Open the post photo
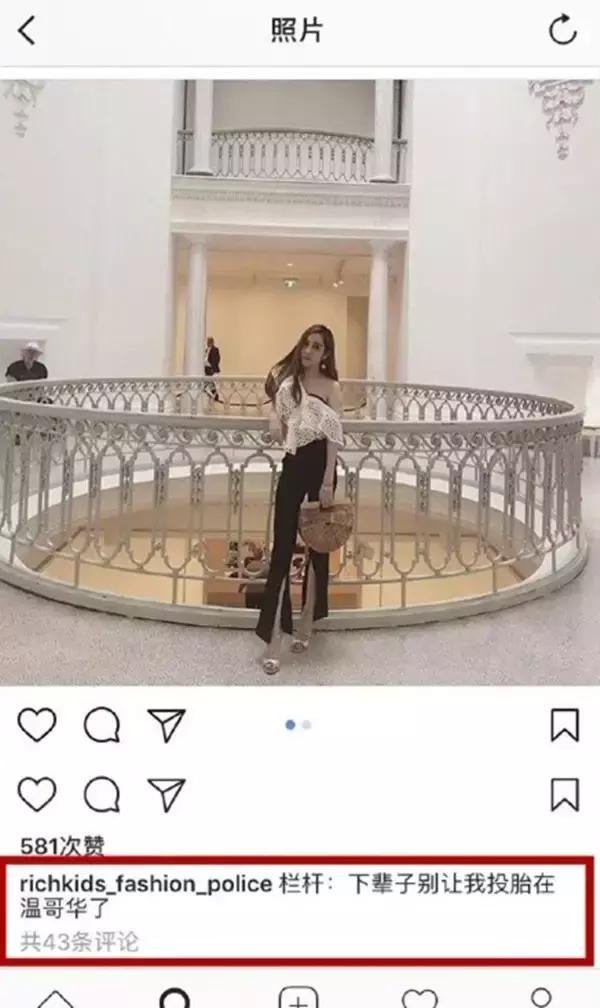The height and width of the screenshot is (1008, 600). click(x=300, y=380)
